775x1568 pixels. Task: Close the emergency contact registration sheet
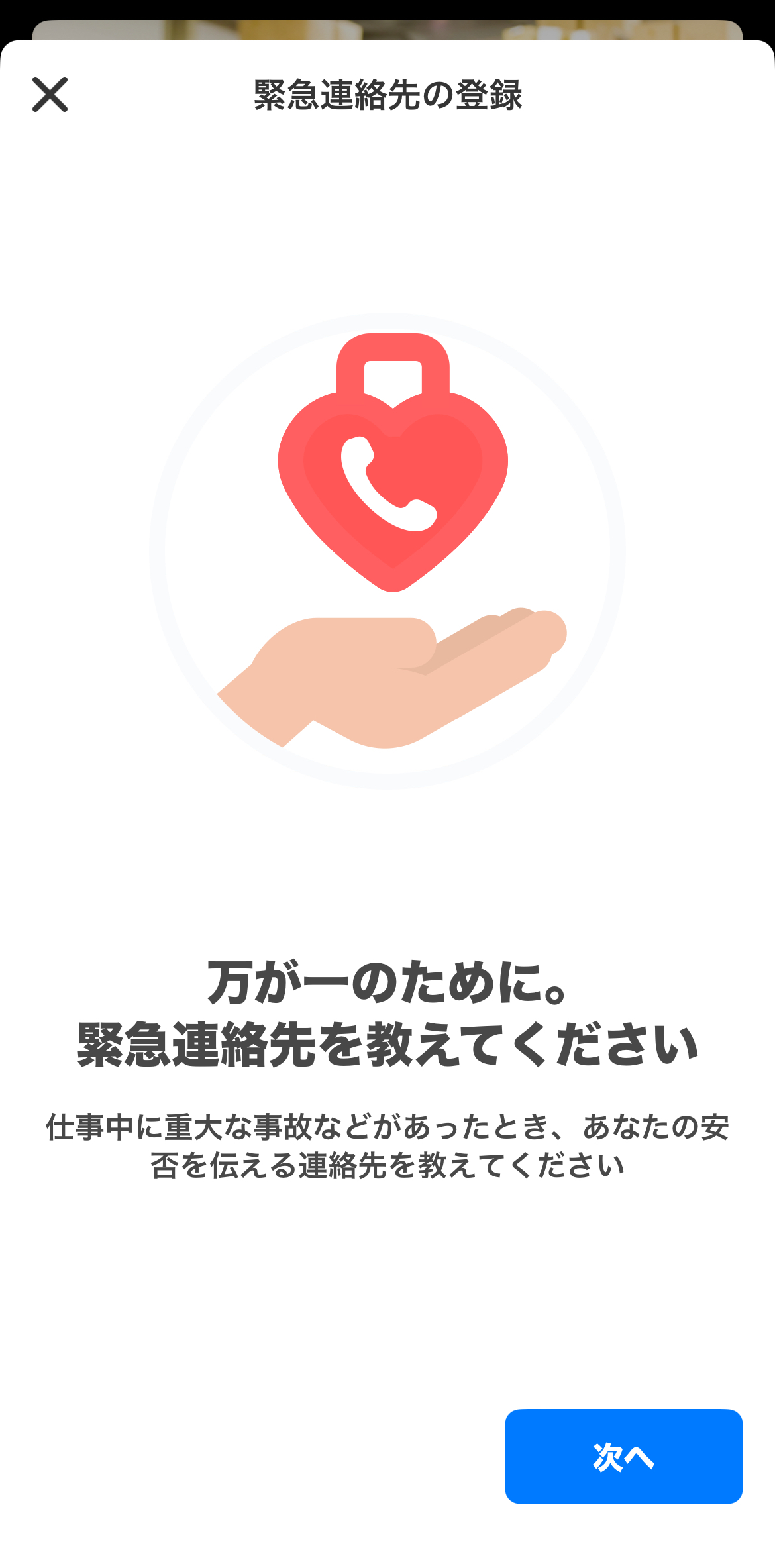pos(50,95)
